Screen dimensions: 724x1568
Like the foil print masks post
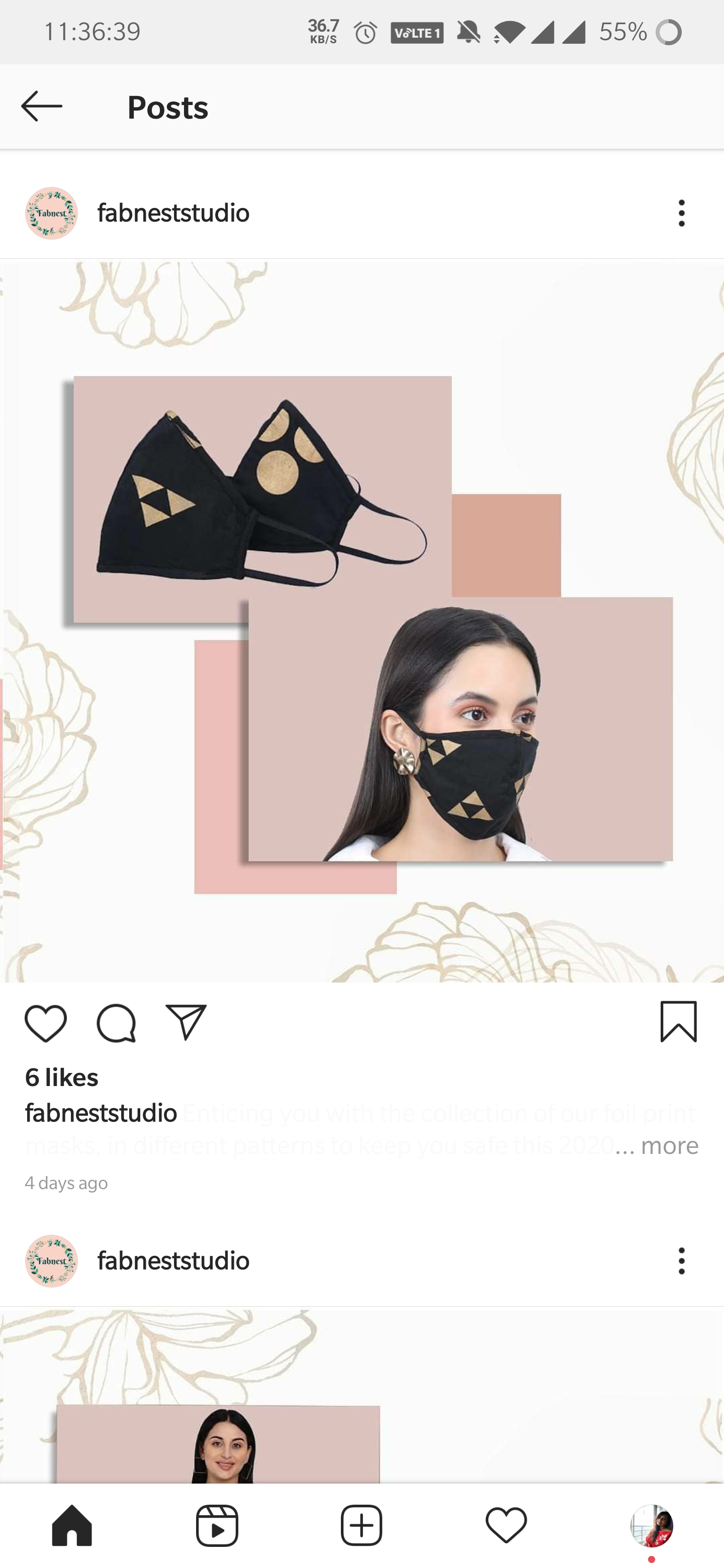coord(46,1023)
